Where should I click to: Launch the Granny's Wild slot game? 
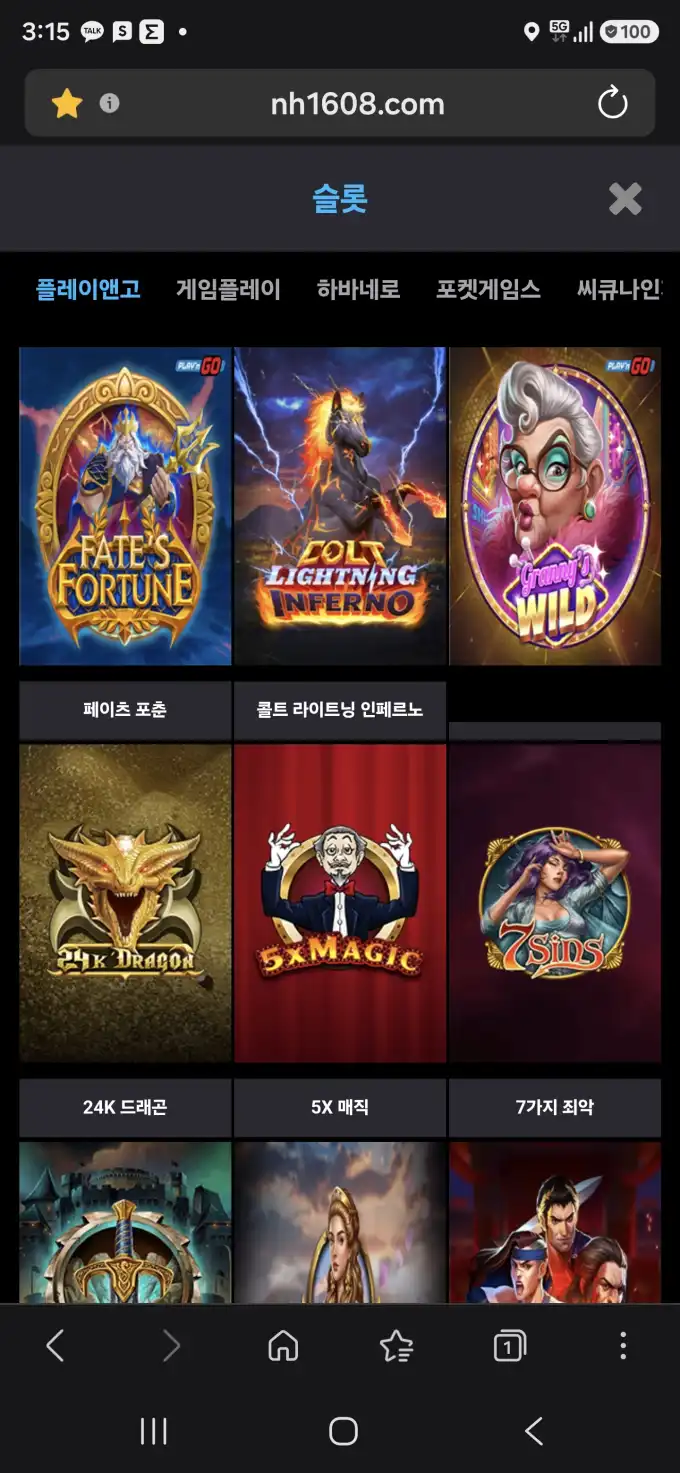pyautogui.click(x=555, y=506)
